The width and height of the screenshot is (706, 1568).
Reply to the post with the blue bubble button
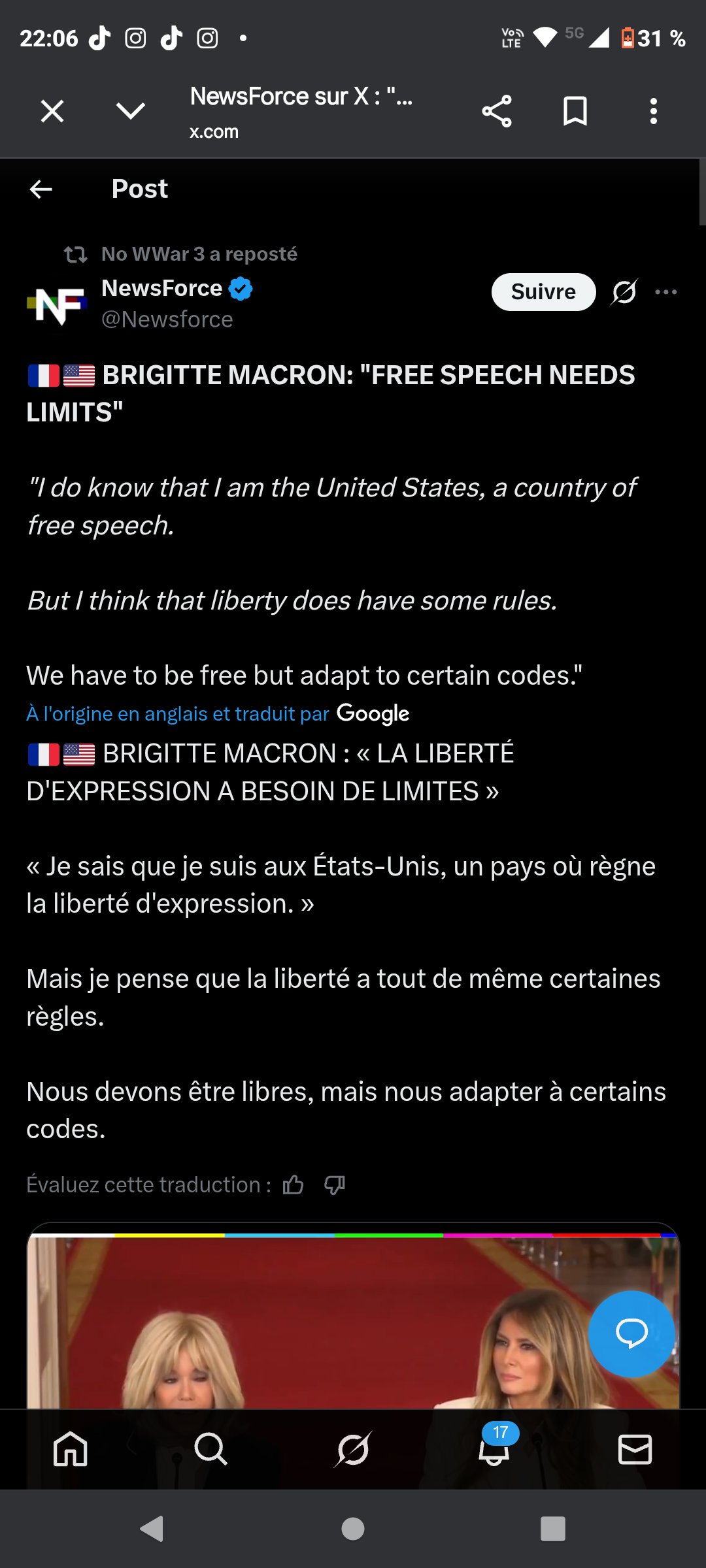point(631,1333)
